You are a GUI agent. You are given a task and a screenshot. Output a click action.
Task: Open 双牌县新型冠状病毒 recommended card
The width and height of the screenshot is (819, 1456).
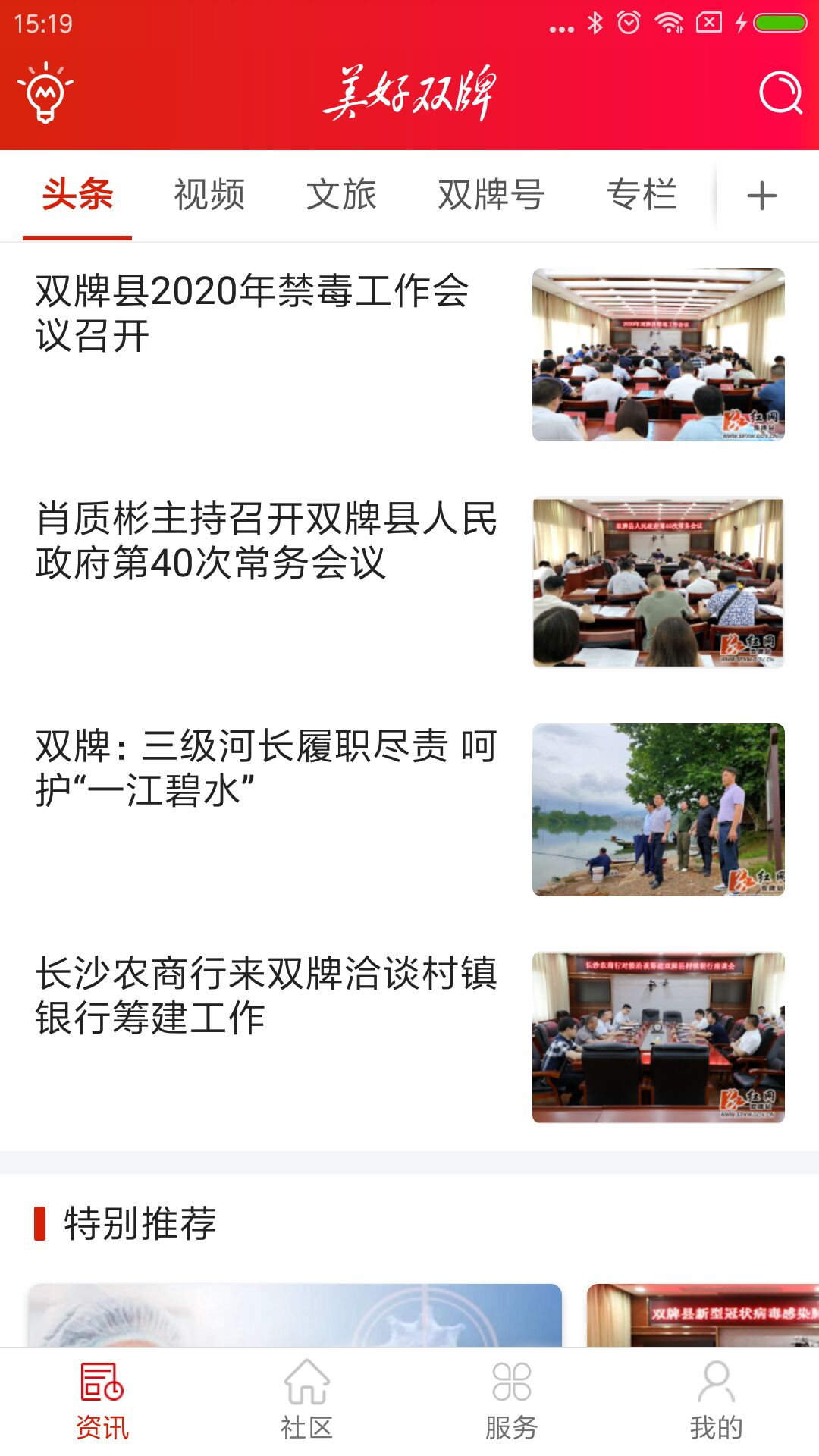coord(702,1315)
